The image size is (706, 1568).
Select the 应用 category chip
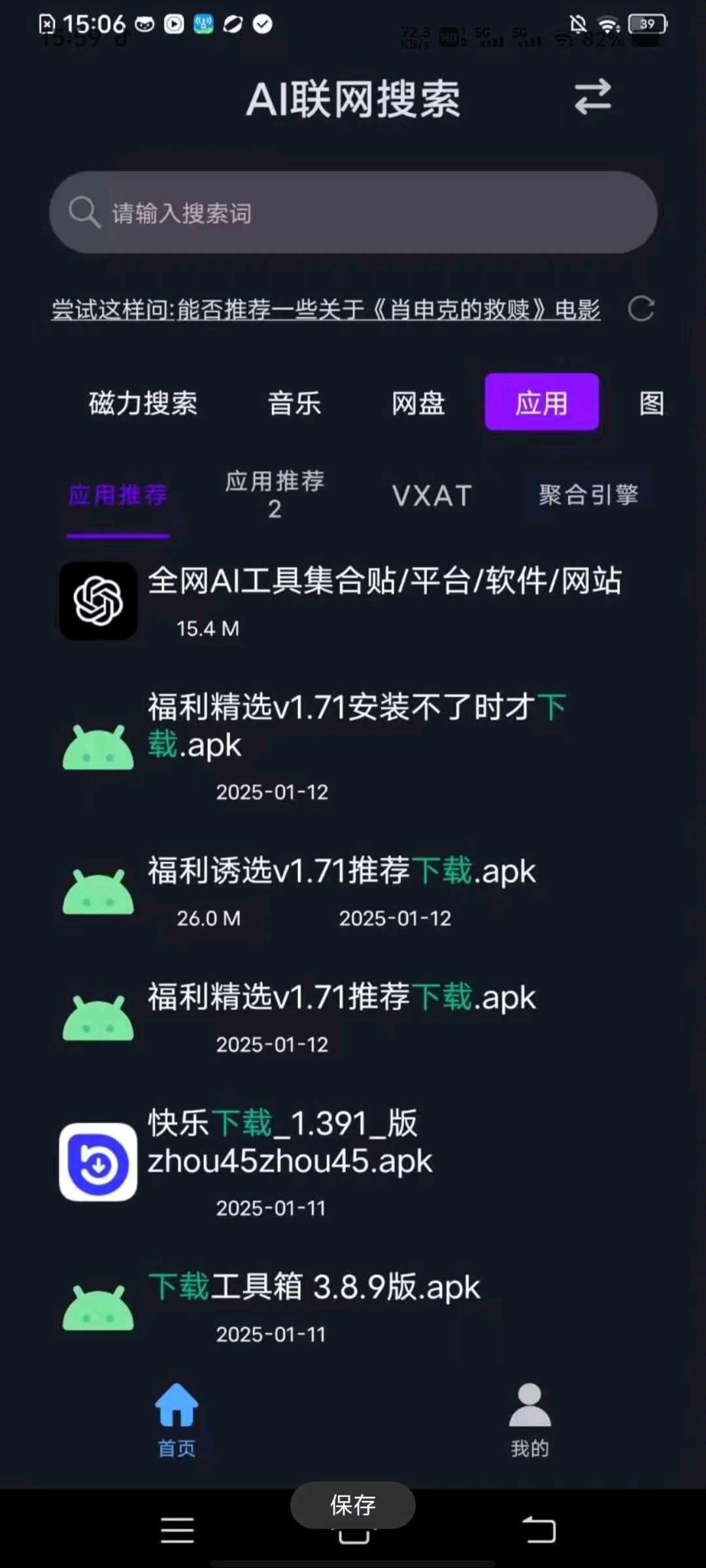pos(541,402)
